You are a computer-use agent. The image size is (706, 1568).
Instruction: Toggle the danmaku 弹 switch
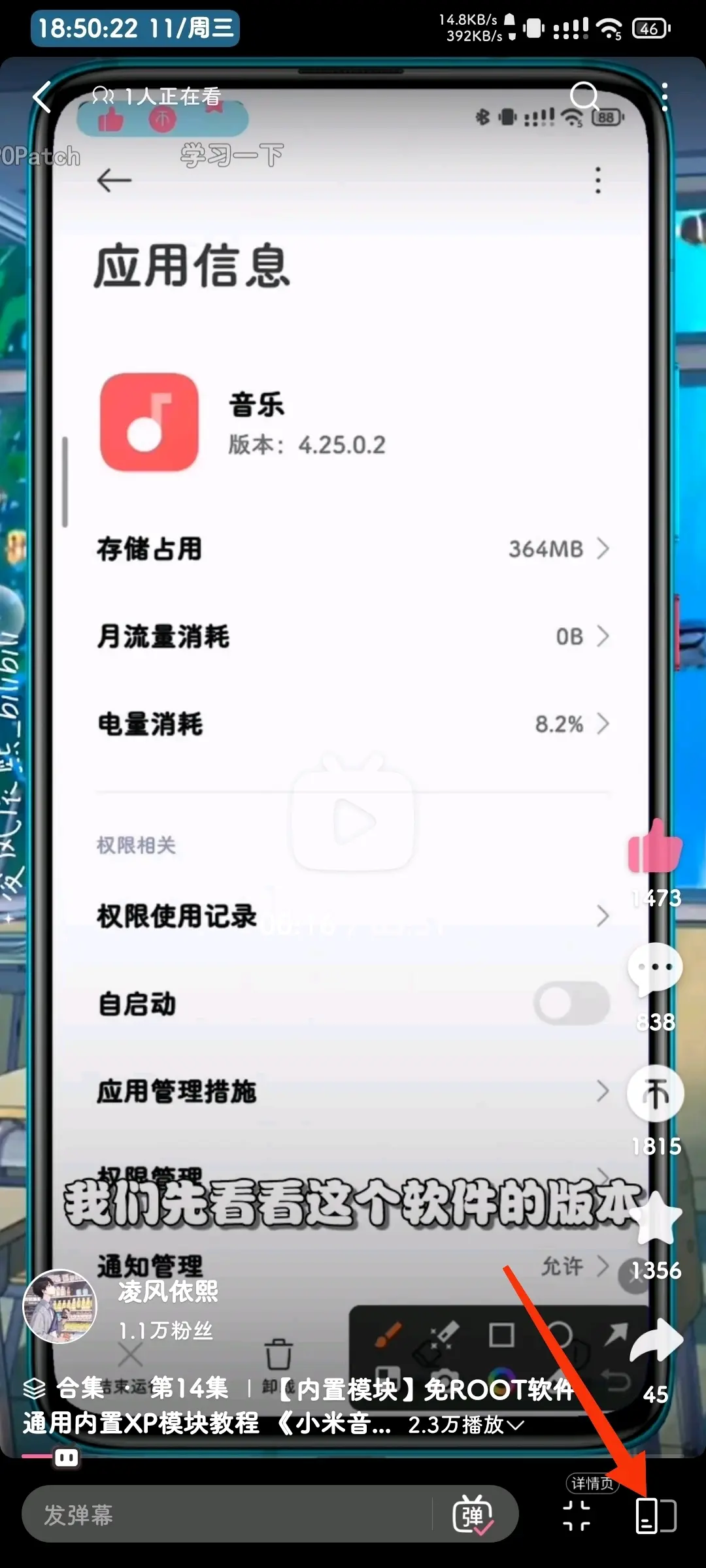point(473,1514)
